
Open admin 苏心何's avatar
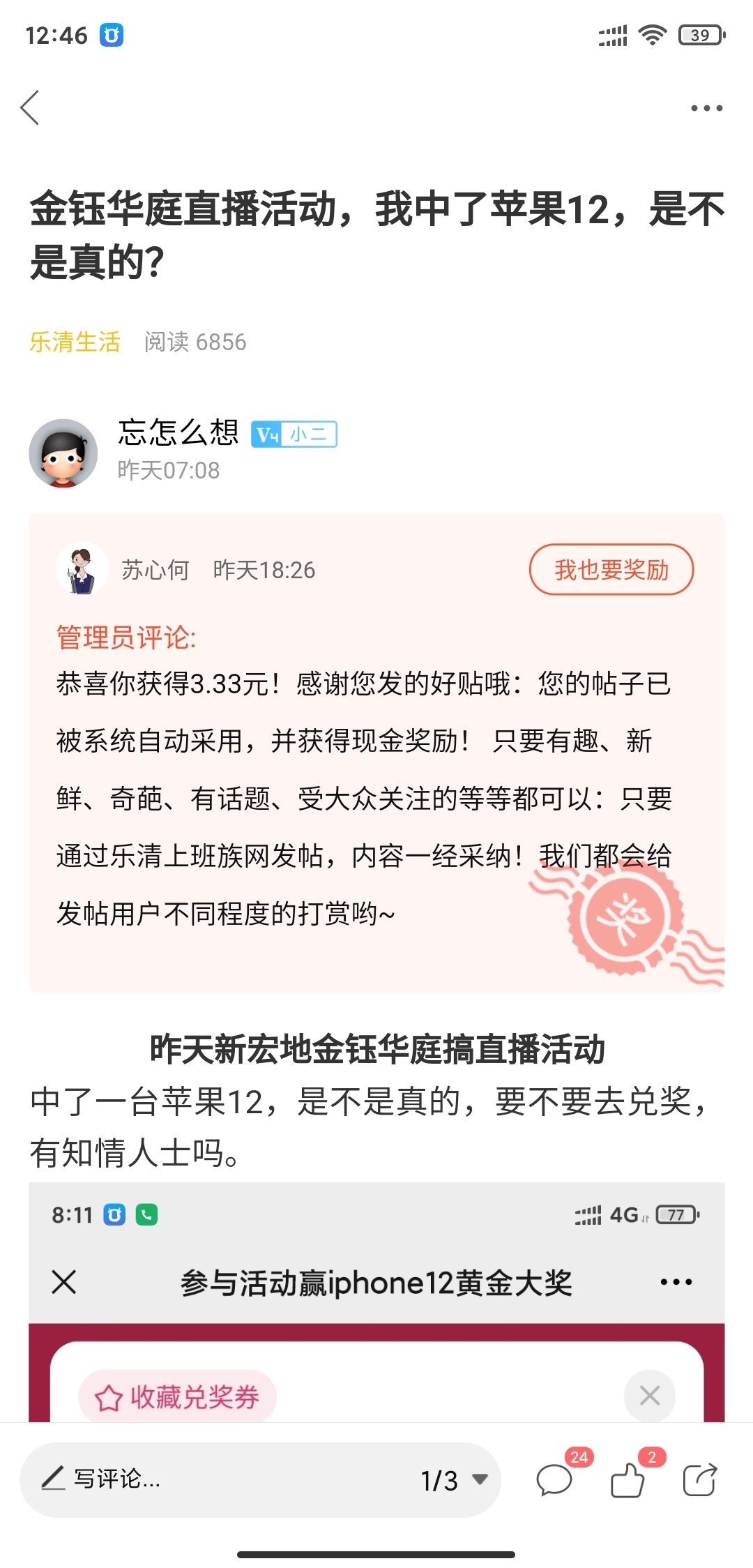[x=82, y=569]
